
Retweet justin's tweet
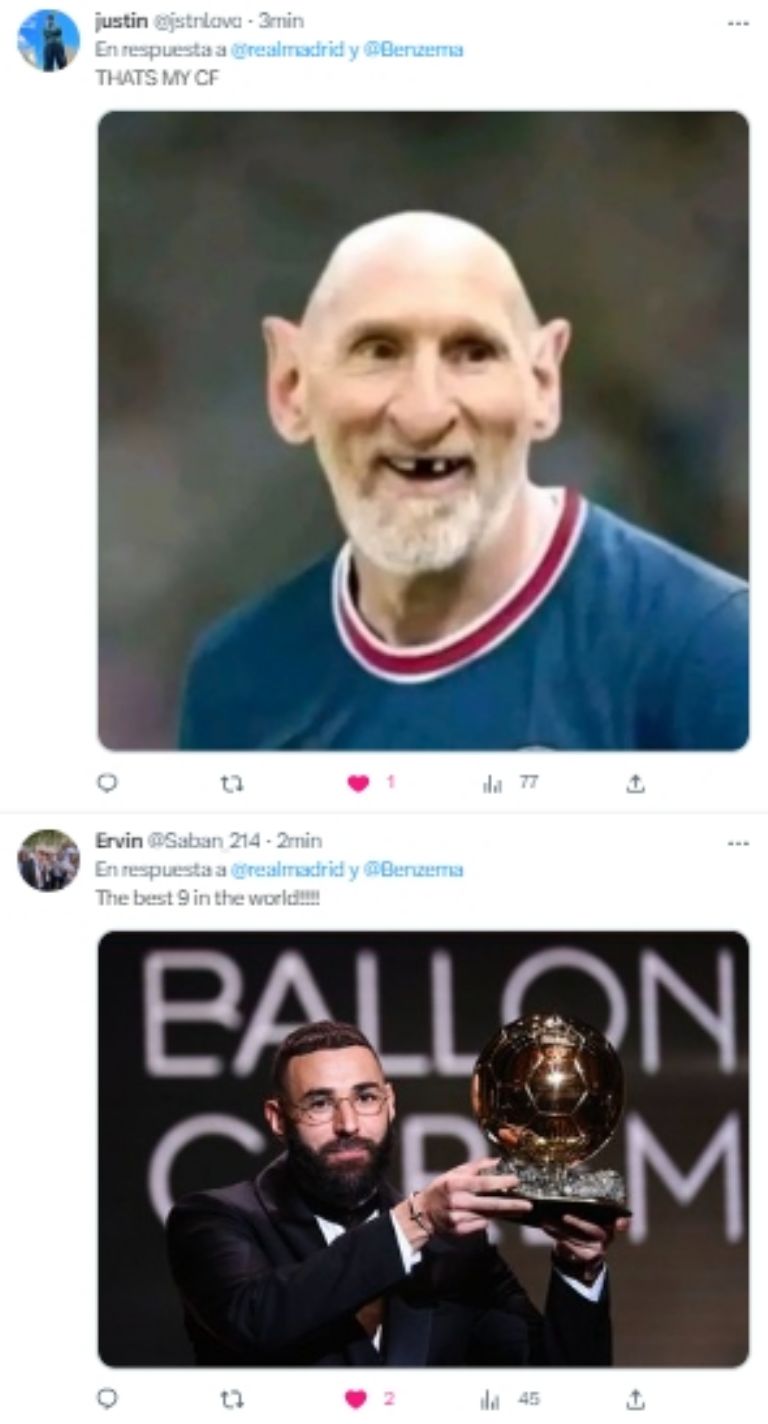coord(232,784)
